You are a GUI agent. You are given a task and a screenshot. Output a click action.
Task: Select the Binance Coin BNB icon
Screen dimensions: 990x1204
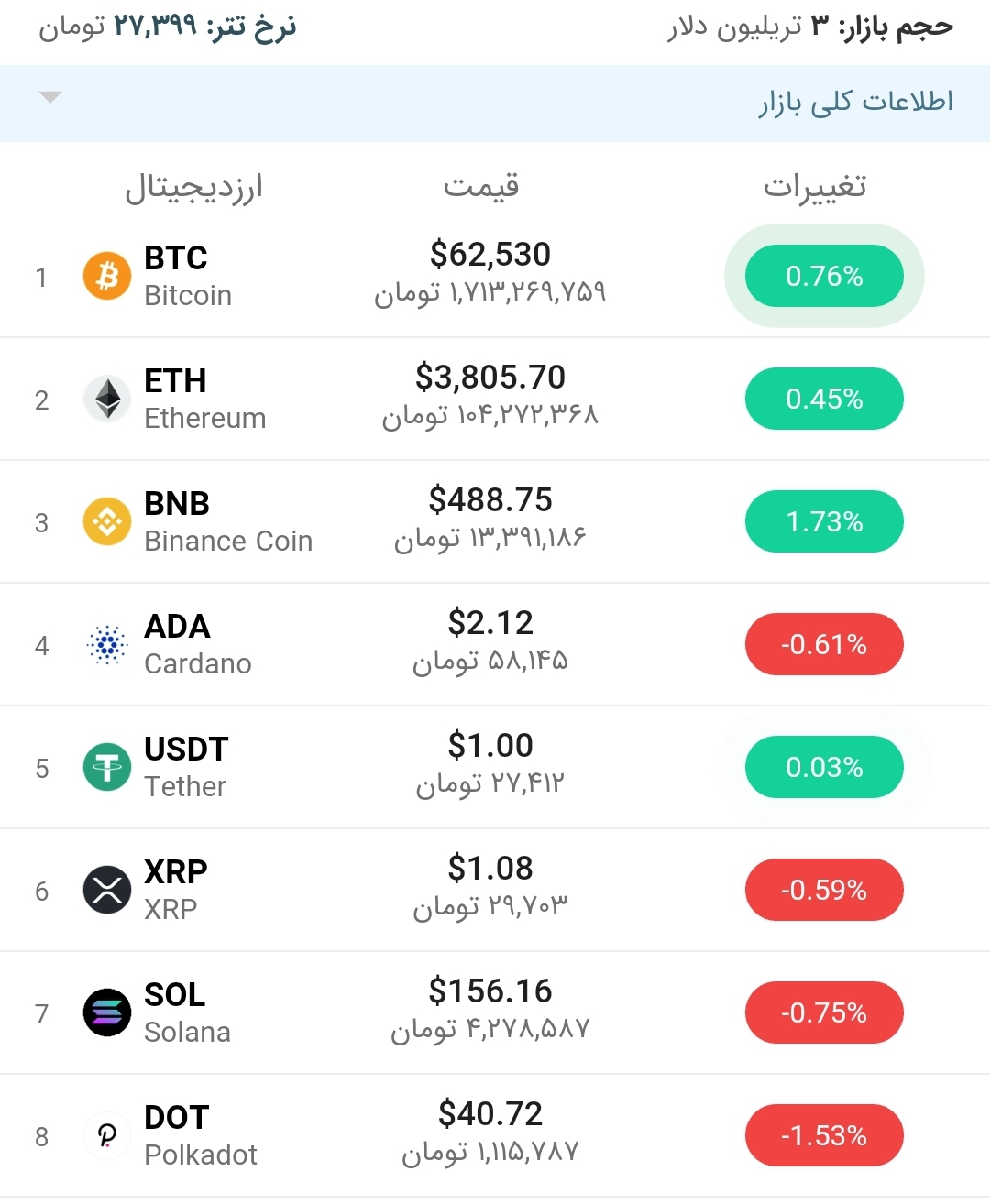point(106,521)
